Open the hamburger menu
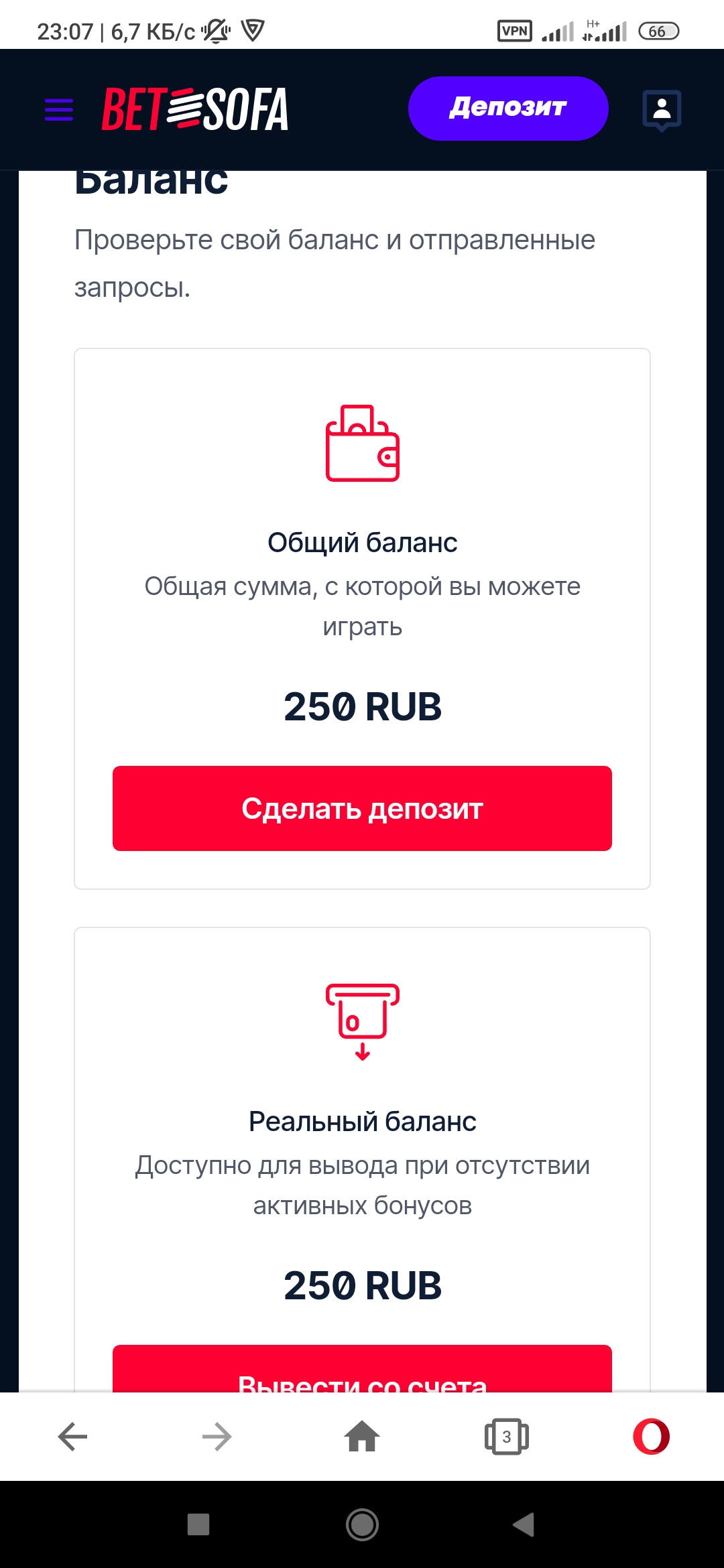This screenshot has width=724, height=1568. tap(59, 109)
